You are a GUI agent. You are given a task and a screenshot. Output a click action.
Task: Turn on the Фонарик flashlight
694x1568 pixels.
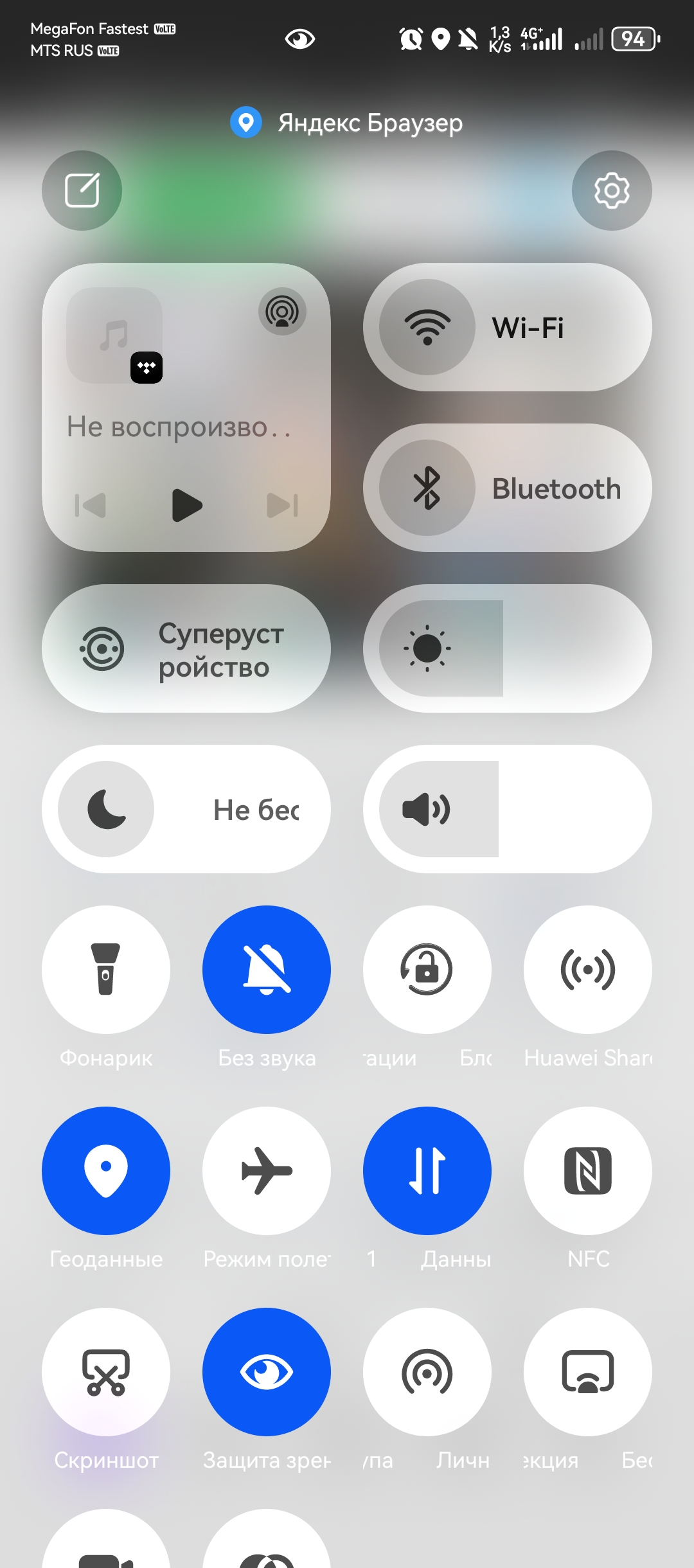coord(106,970)
